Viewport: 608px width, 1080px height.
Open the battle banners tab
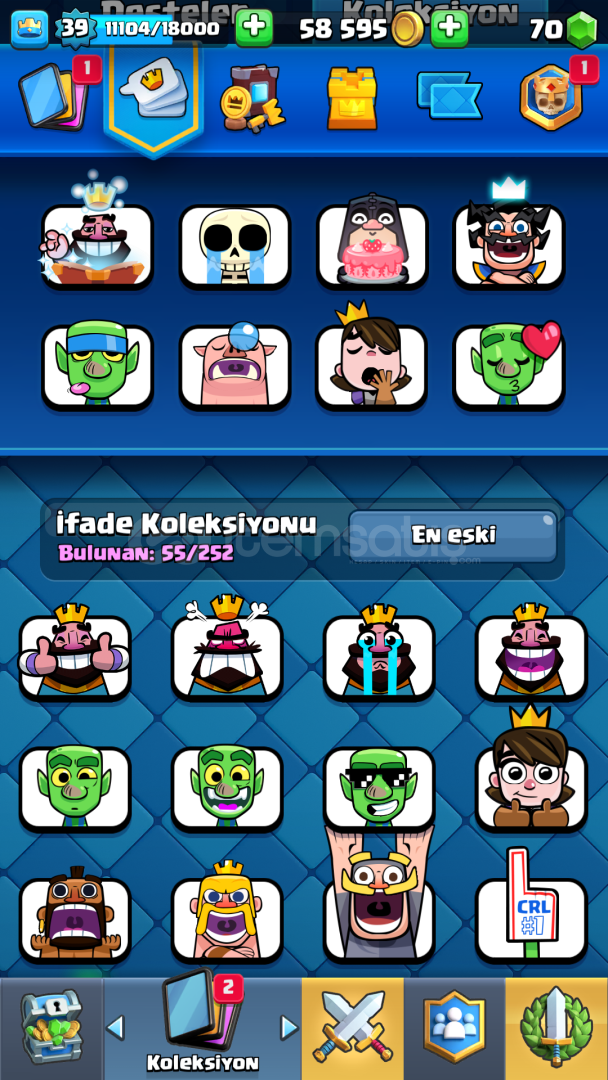click(x=449, y=96)
